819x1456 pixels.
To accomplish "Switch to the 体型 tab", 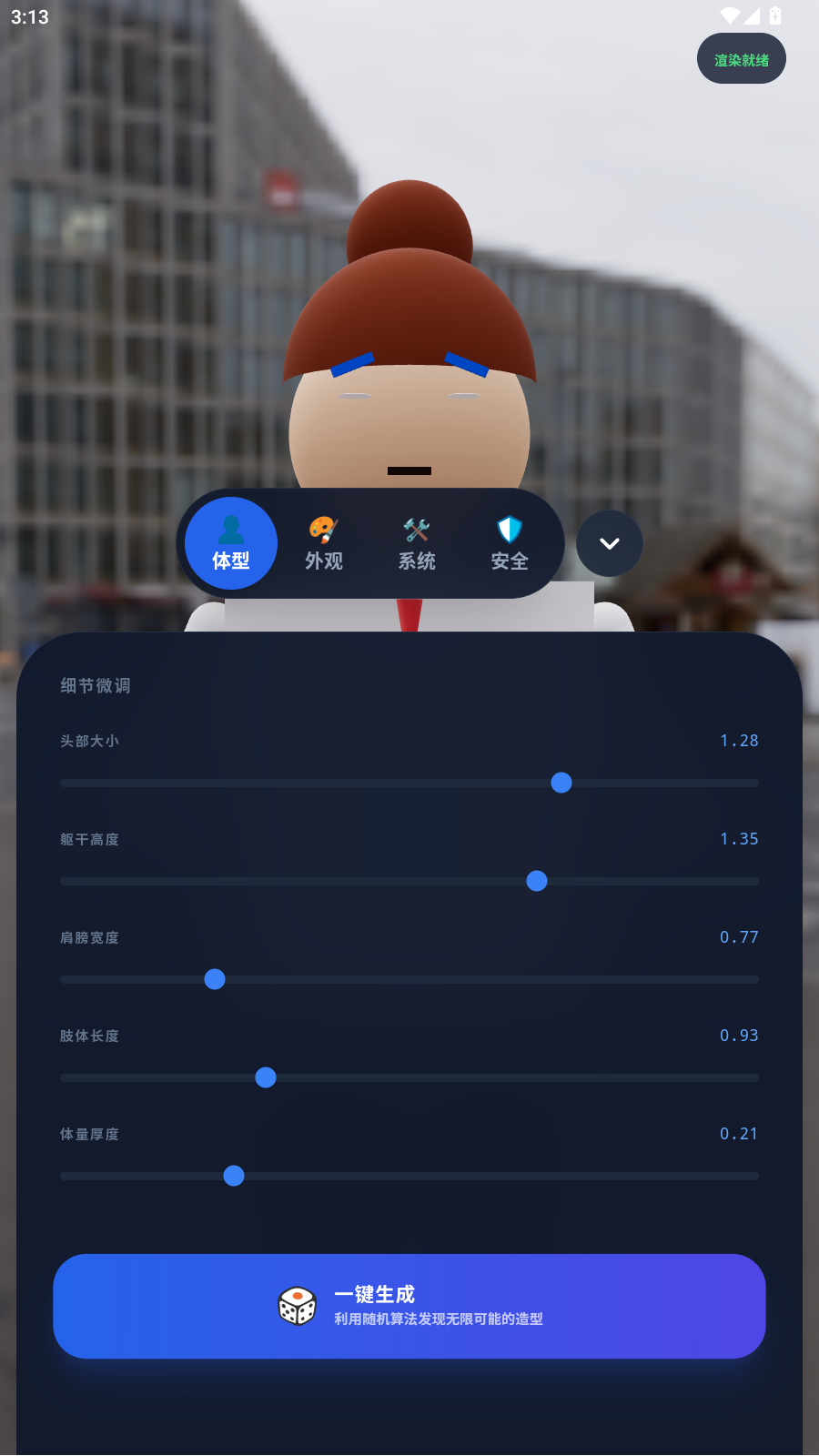I will pos(230,543).
